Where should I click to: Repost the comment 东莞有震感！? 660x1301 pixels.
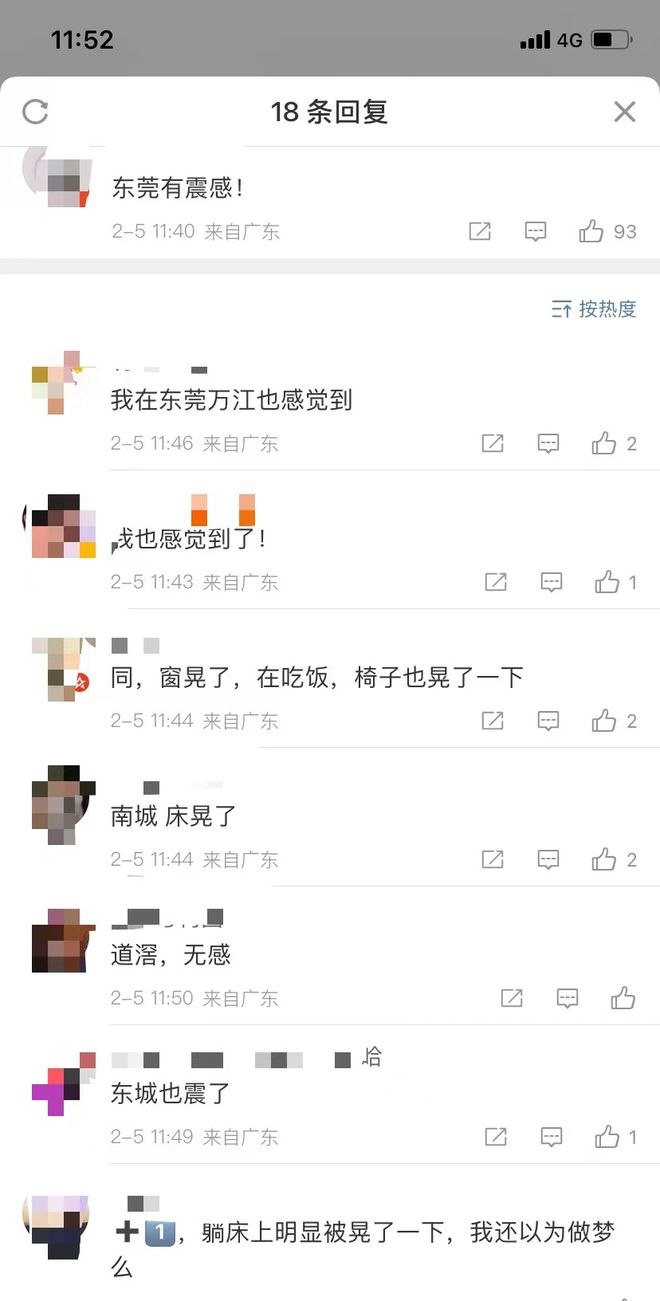(480, 232)
